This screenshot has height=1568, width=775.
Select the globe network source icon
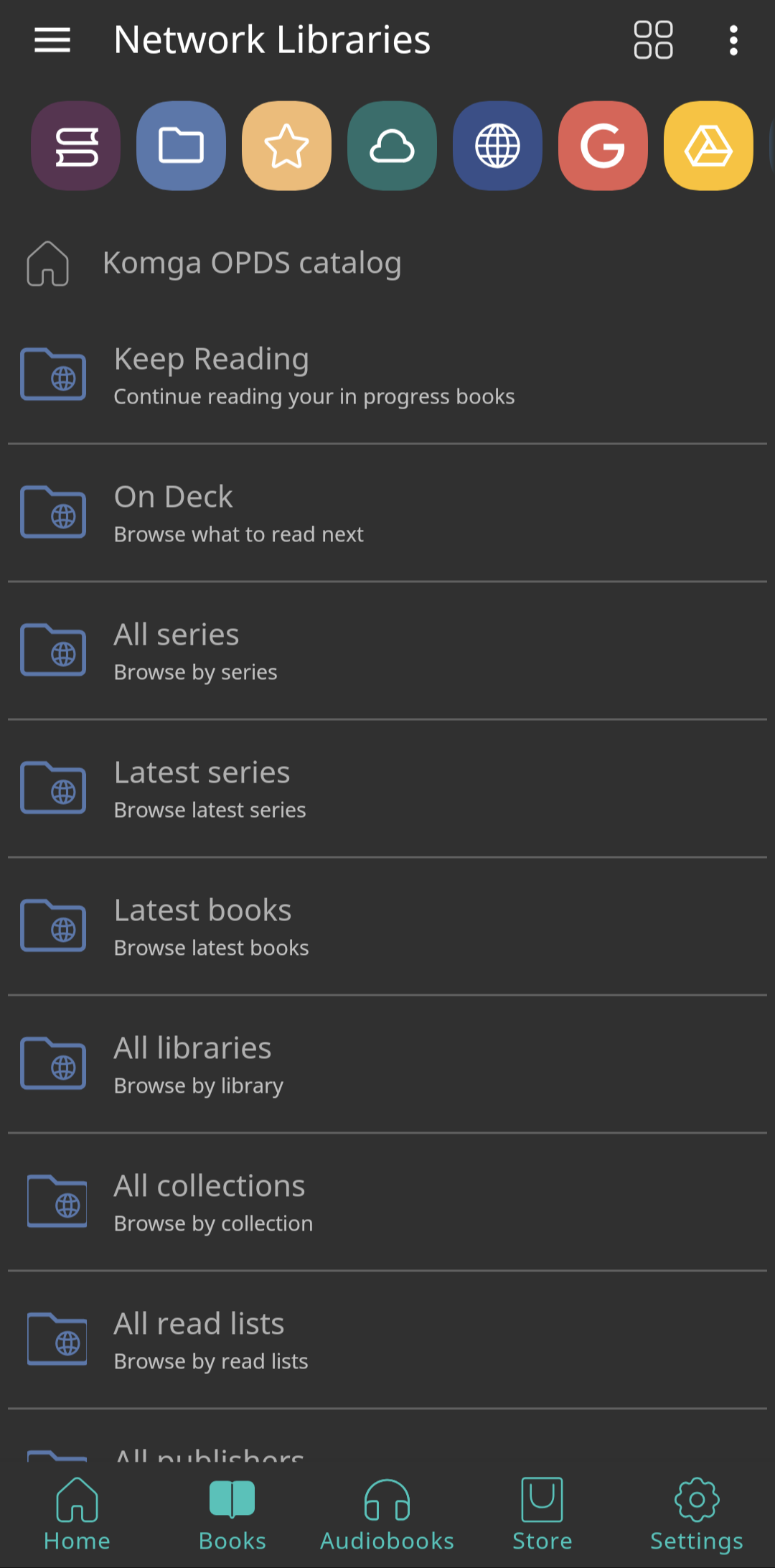coord(497,146)
